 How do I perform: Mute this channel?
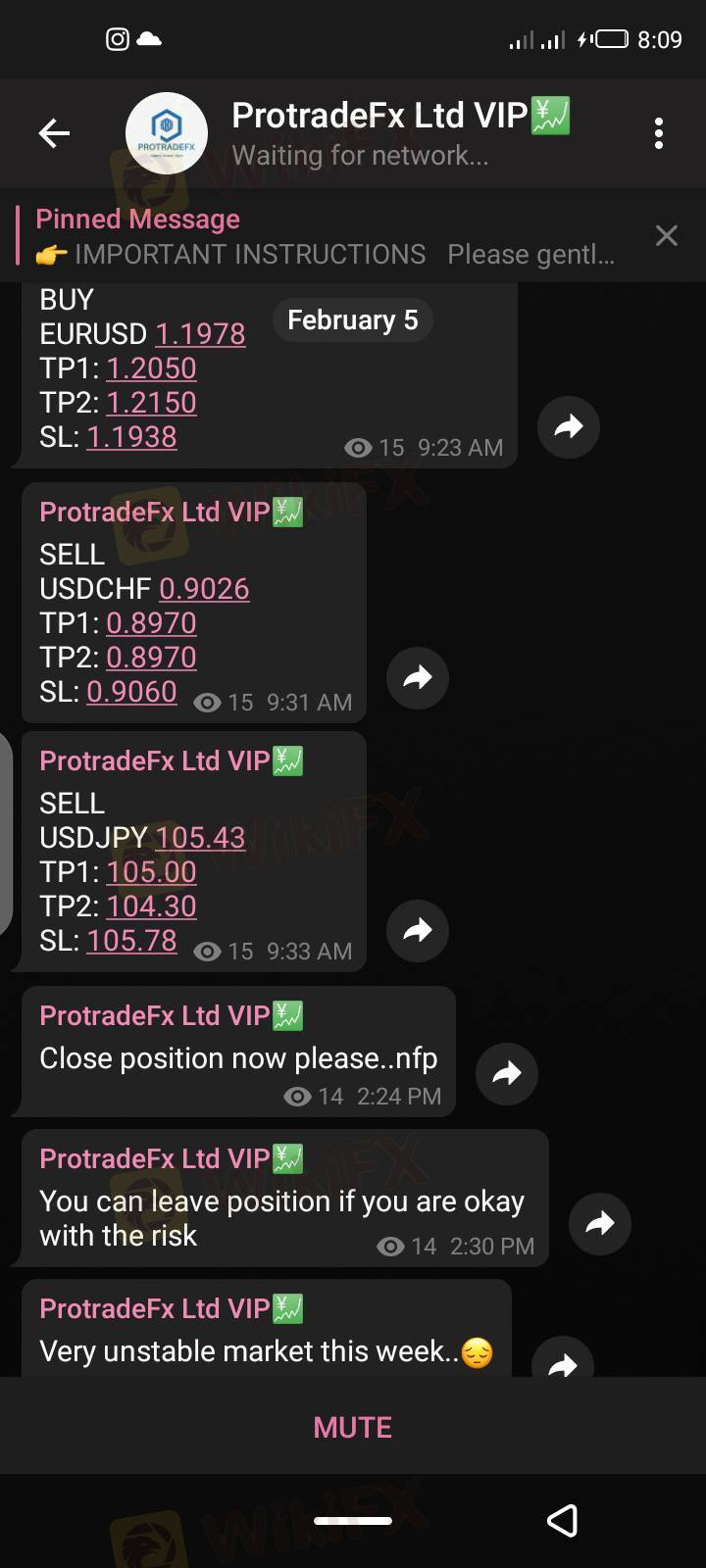353,1427
